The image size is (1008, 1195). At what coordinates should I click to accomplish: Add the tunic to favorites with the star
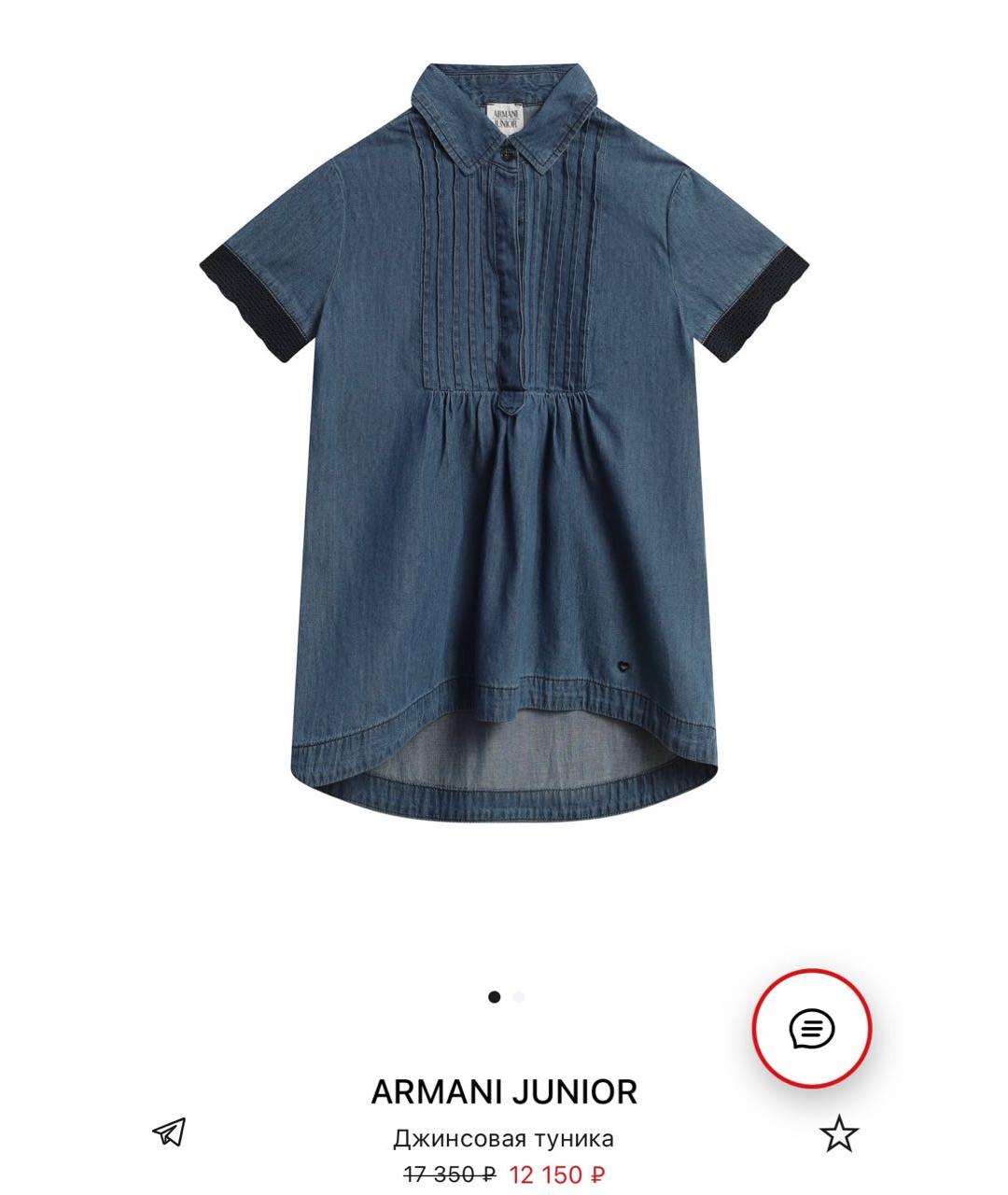(x=838, y=1133)
